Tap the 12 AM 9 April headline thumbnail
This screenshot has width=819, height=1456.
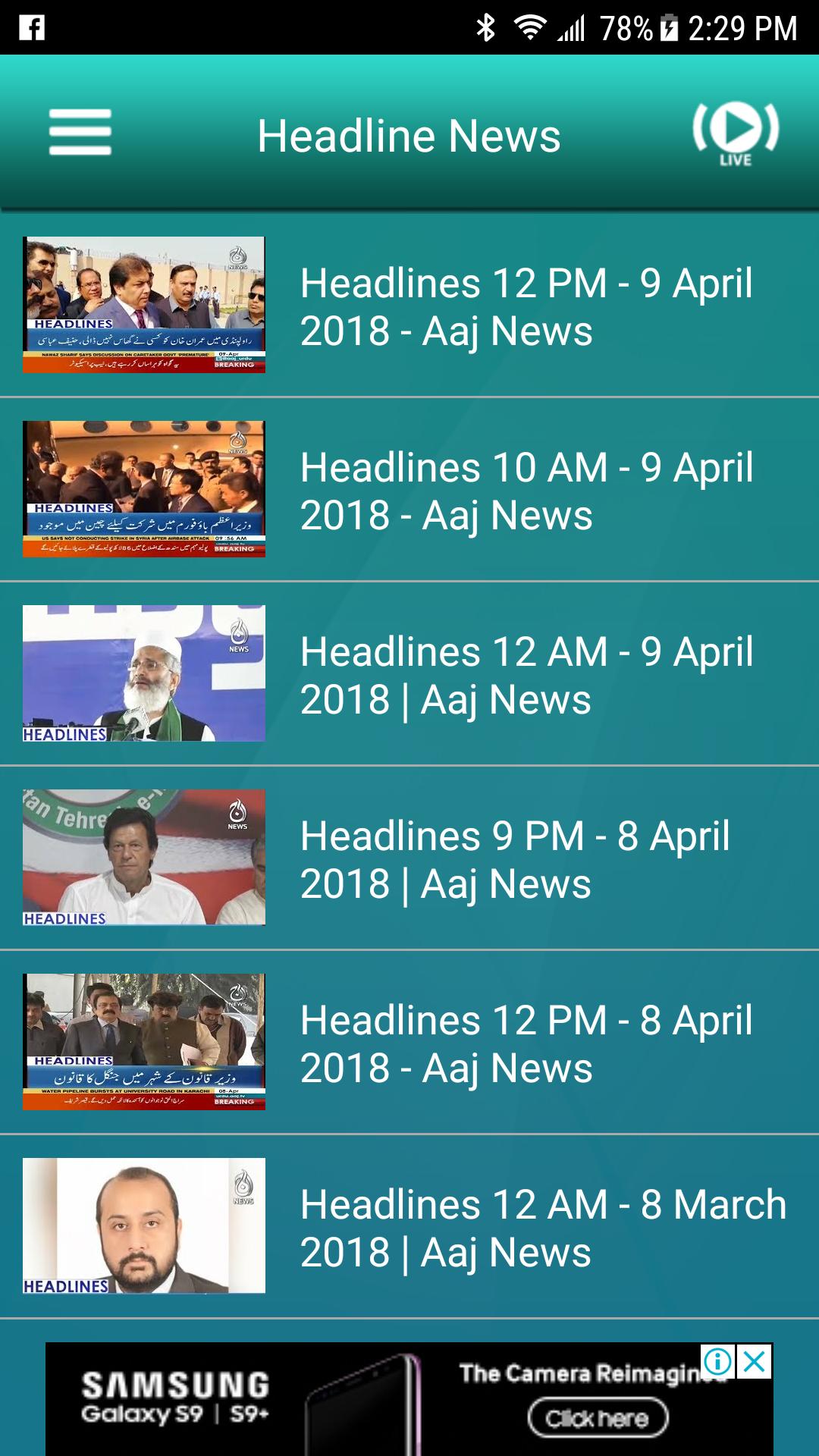coord(143,672)
